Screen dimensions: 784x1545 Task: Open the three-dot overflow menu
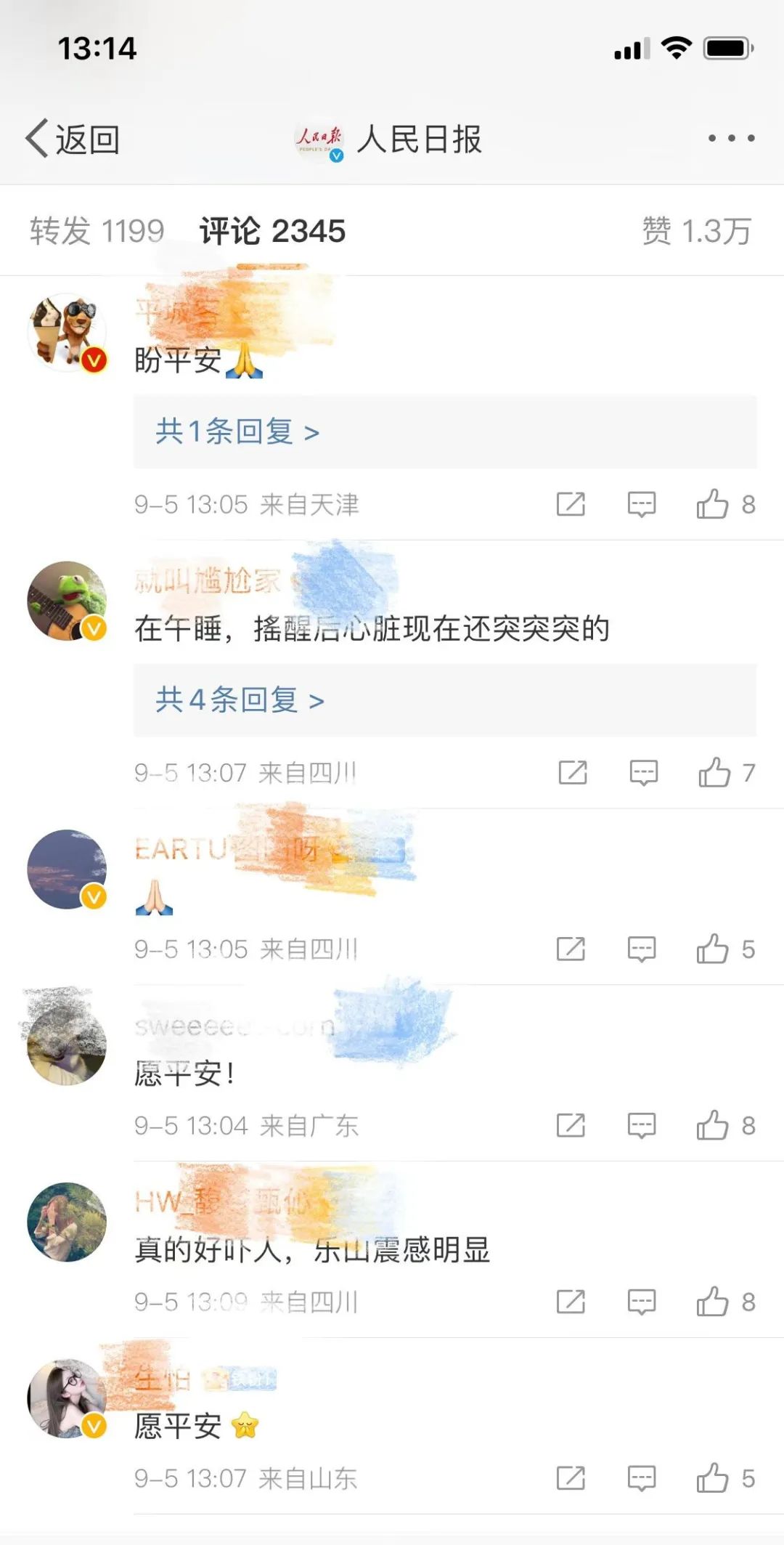click(731, 138)
